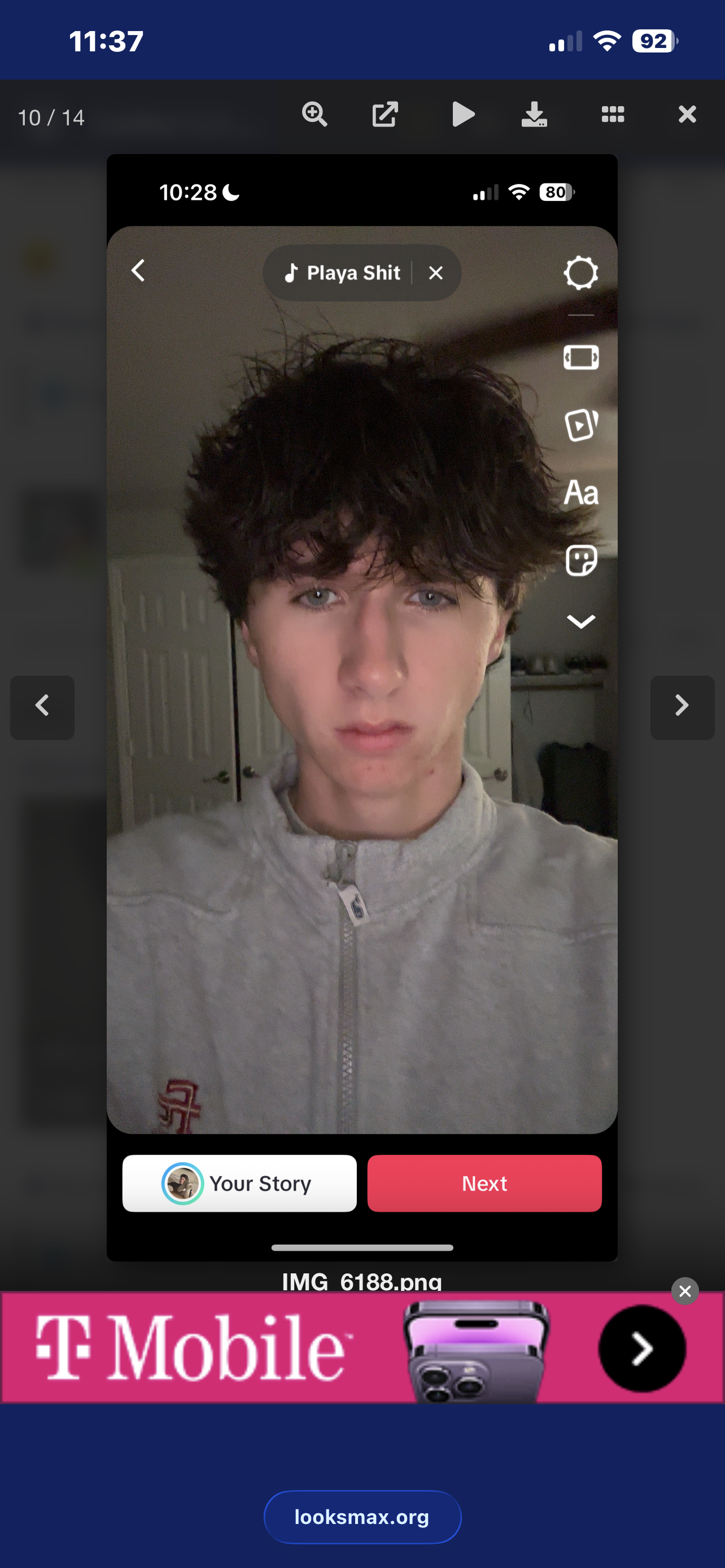
Task: Open the T-Mobile advertisement arrow
Action: click(641, 1350)
